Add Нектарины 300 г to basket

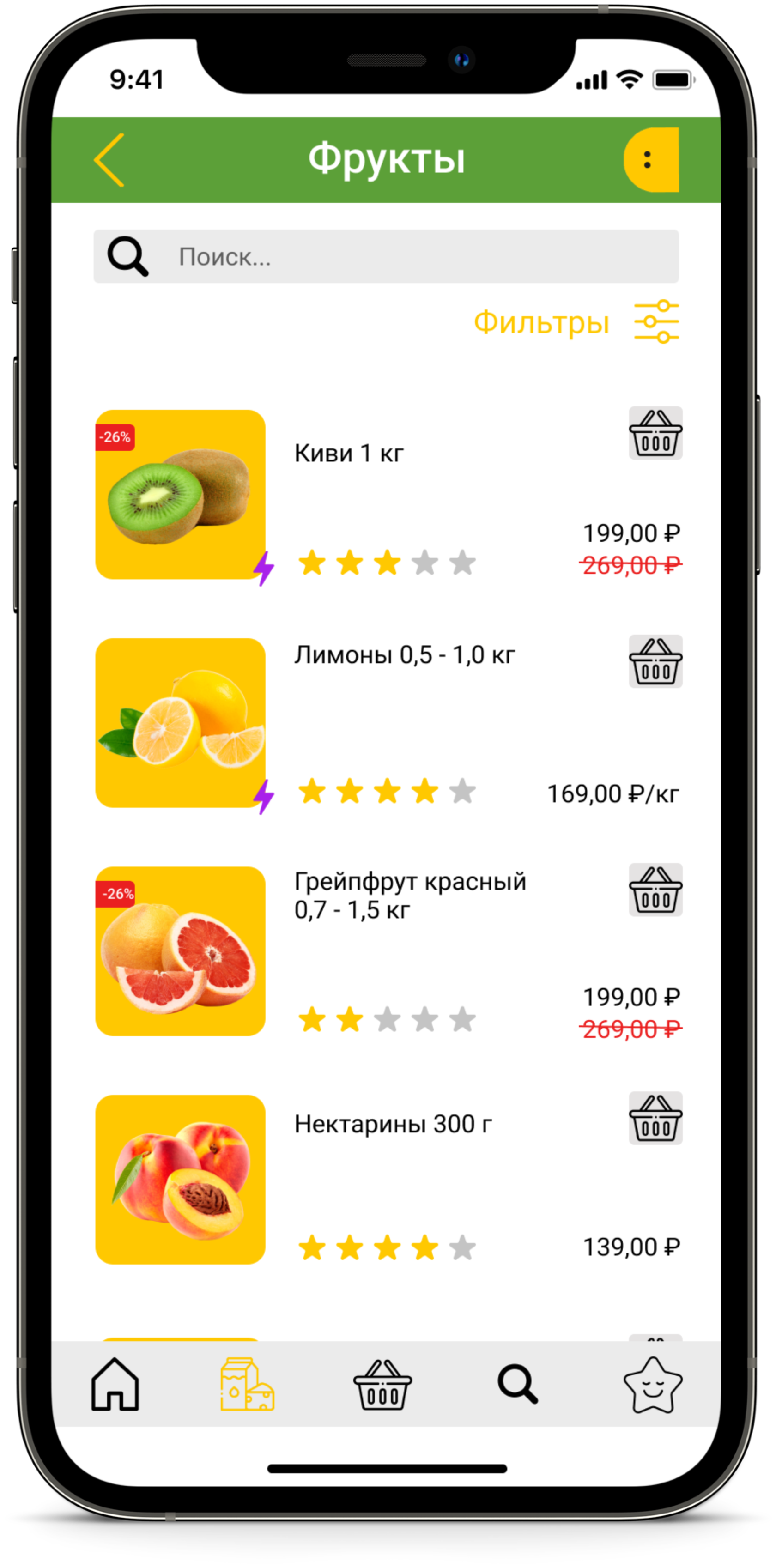[655, 1118]
